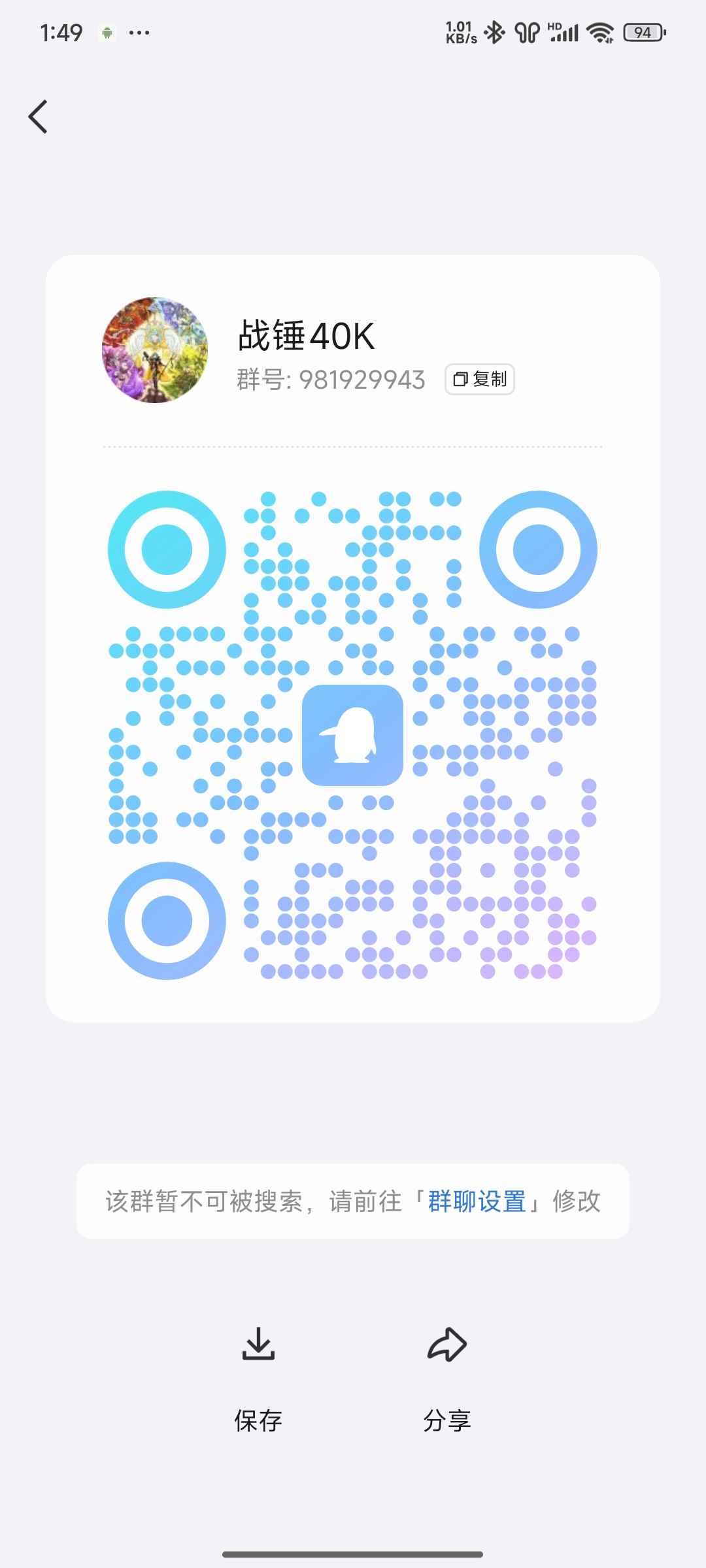Screen dimensions: 706x1568
Task: Go back using the top-left arrow
Action: pos(38,117)
